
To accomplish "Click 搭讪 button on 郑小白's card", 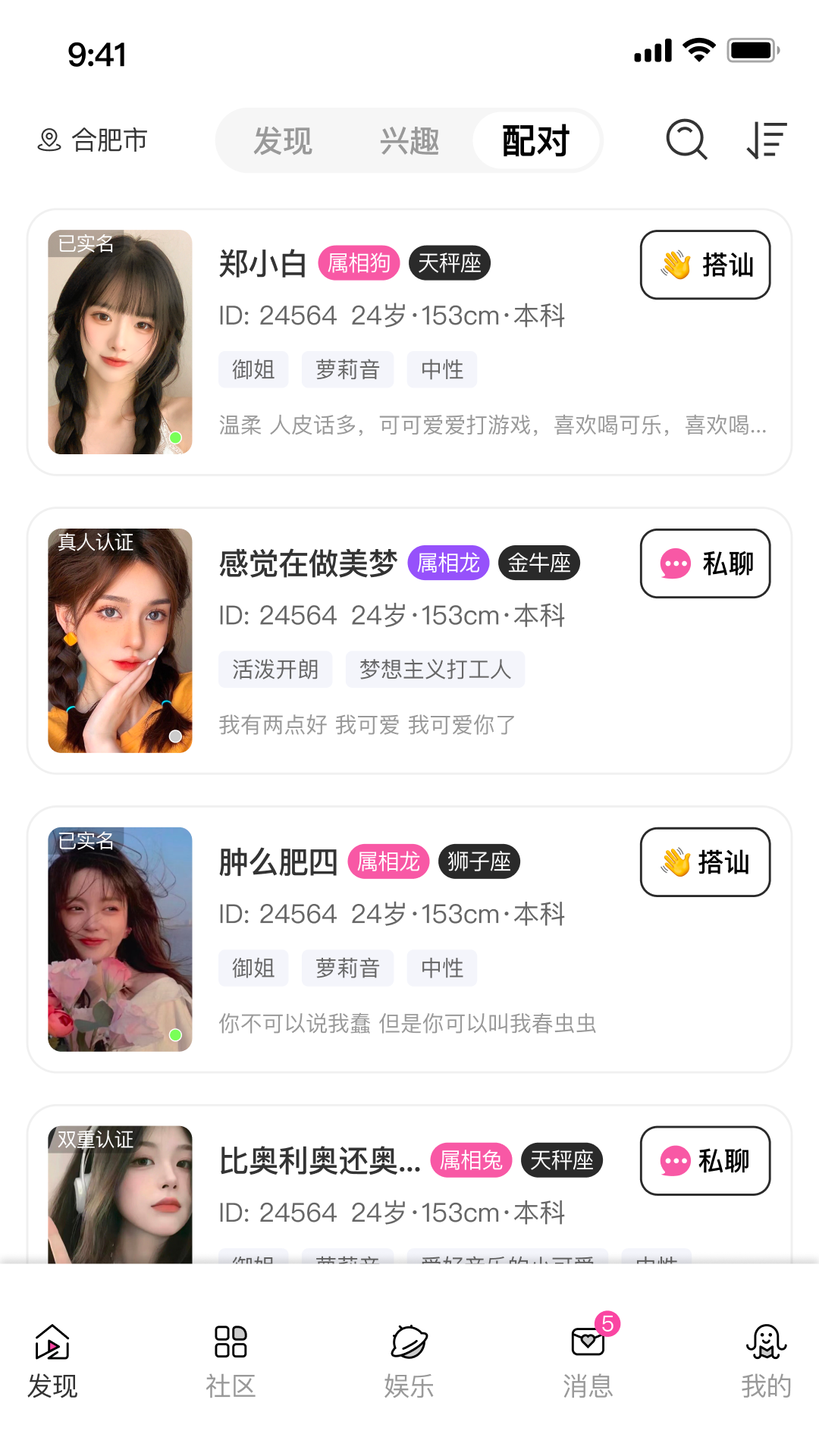I will tap(704, 265).
